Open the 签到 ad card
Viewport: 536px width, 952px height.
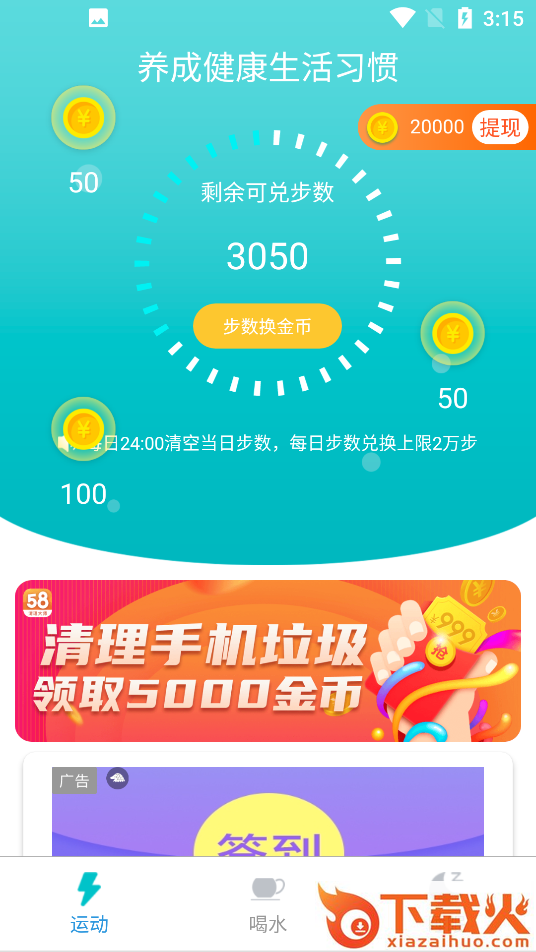268,811
